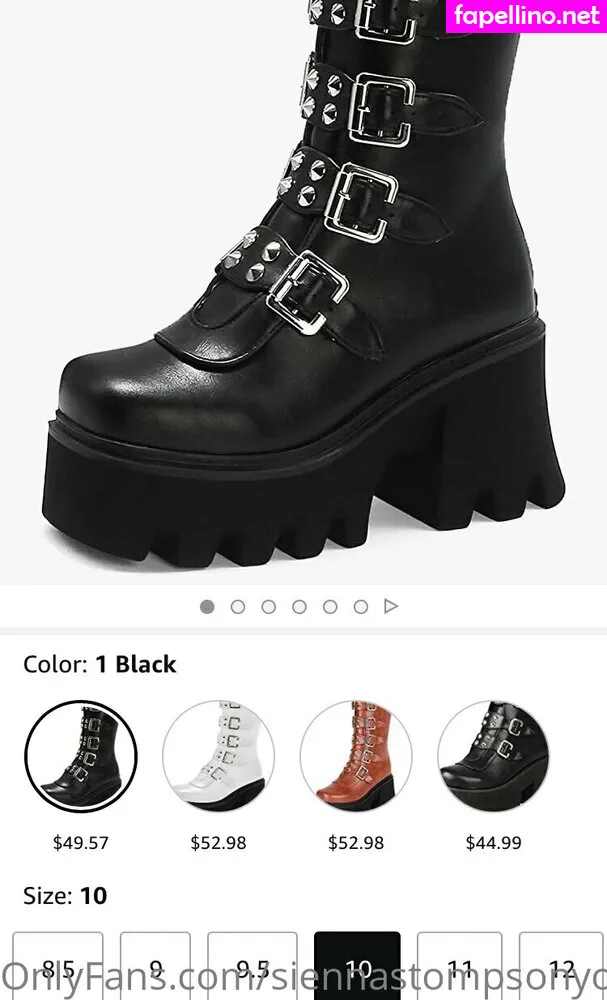This screenshot has height=1000, width=607.
Task: Select the 1 Black color swatch at $49.57
Action: 80,756
